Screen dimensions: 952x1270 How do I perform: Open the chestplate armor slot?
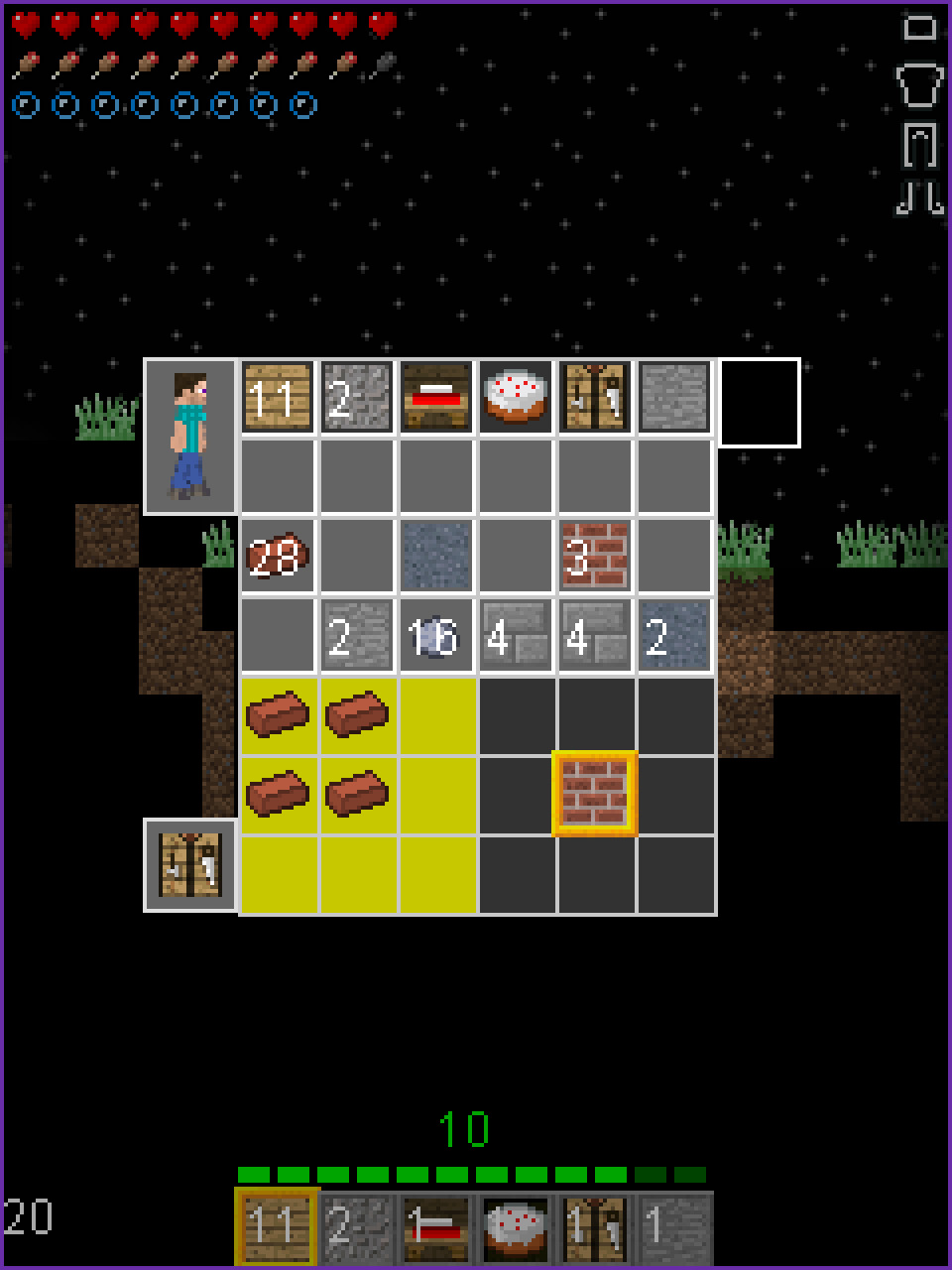click(920, 85)
